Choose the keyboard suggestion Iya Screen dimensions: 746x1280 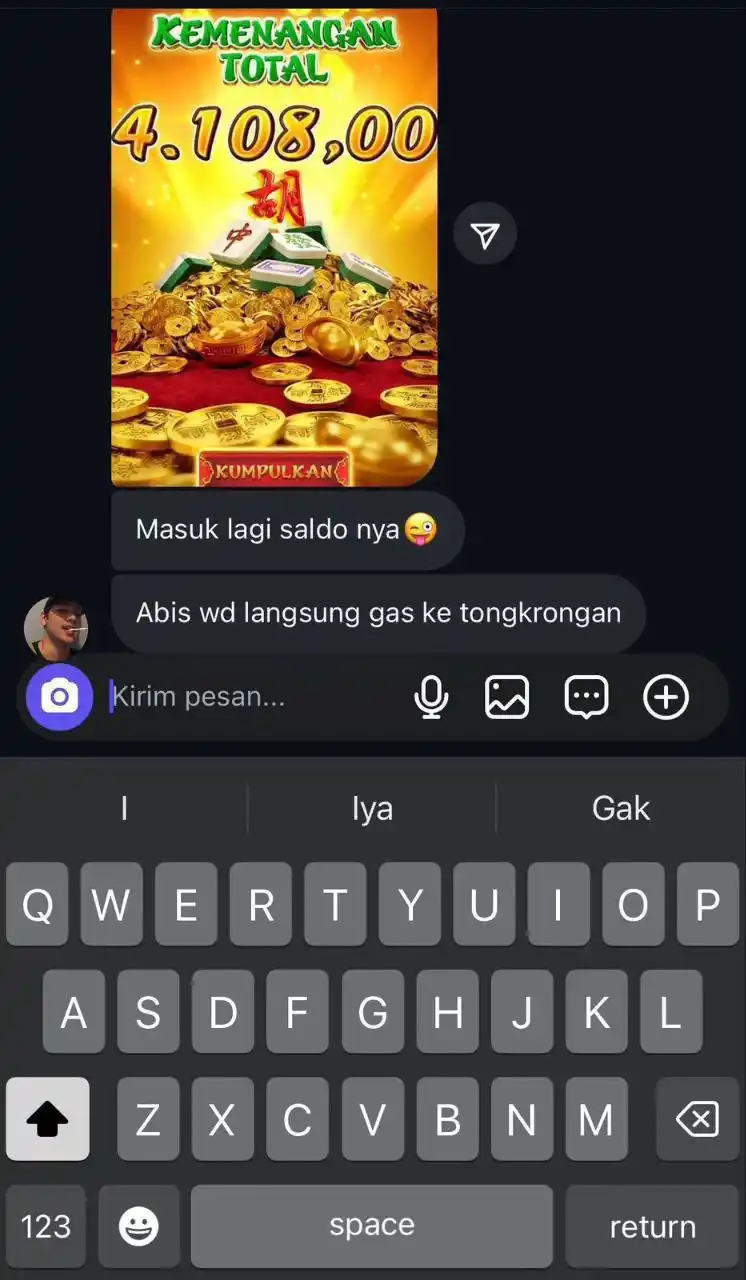[x=372, y=808]
